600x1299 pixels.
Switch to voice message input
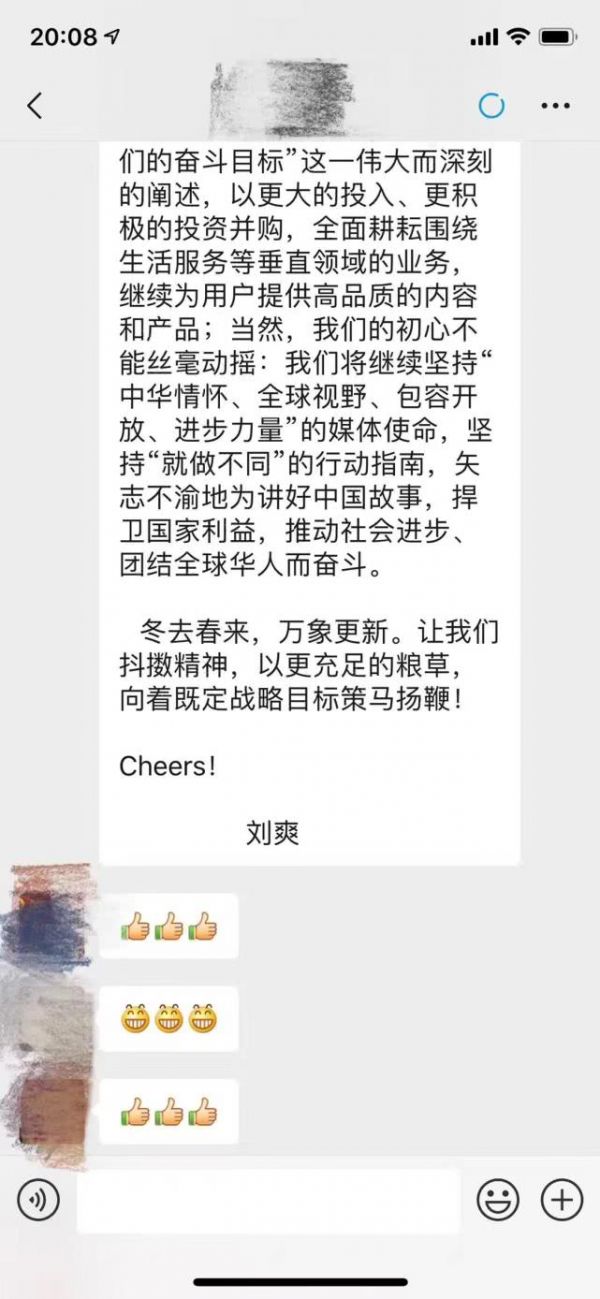click(38, 1200)
